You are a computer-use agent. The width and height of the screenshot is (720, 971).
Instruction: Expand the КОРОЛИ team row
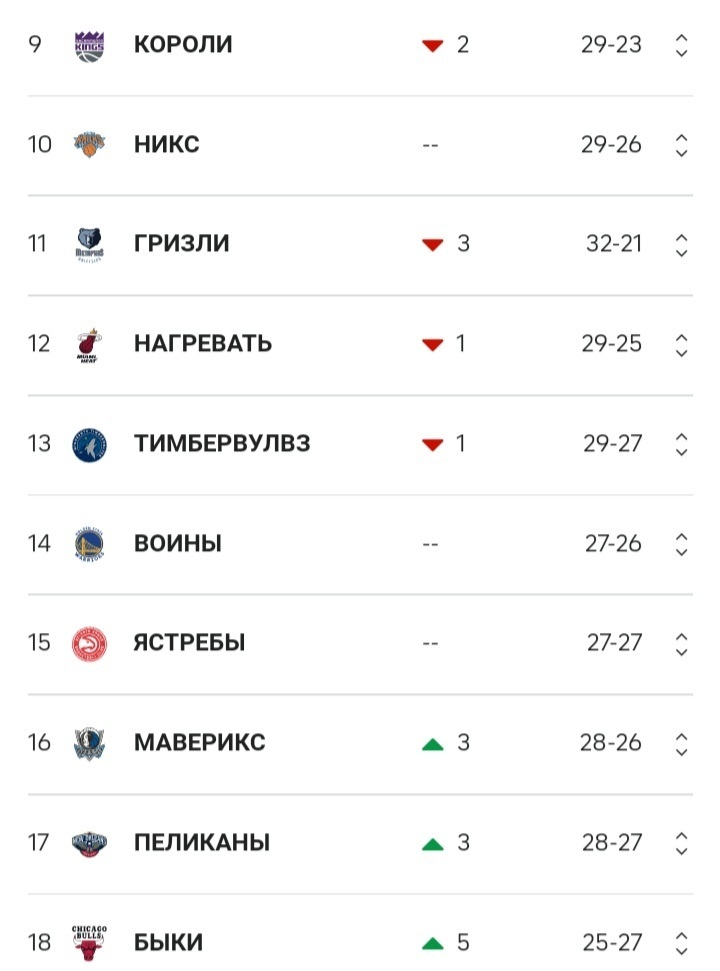tap(682, 45)
